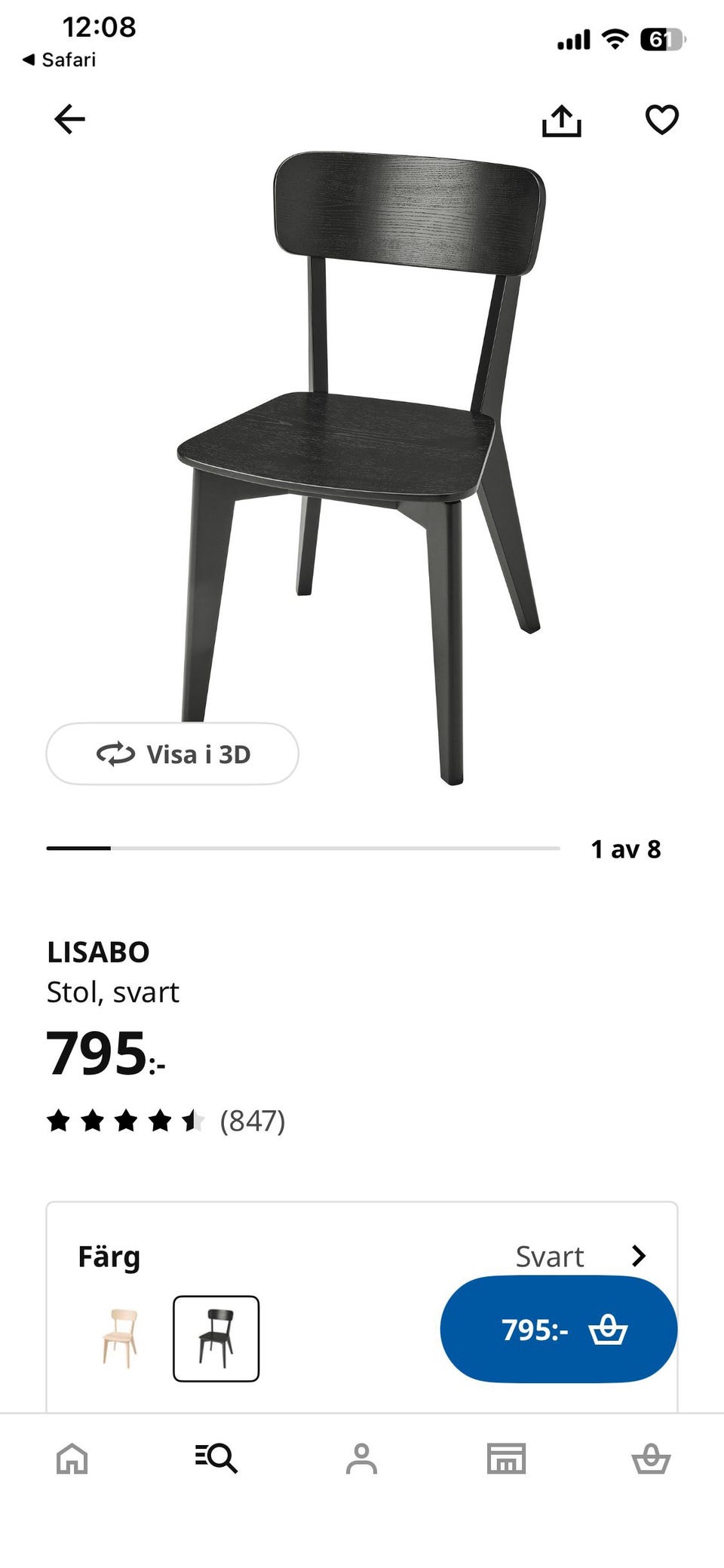
Task: Select the black chair color
Action: [216, 1338]
